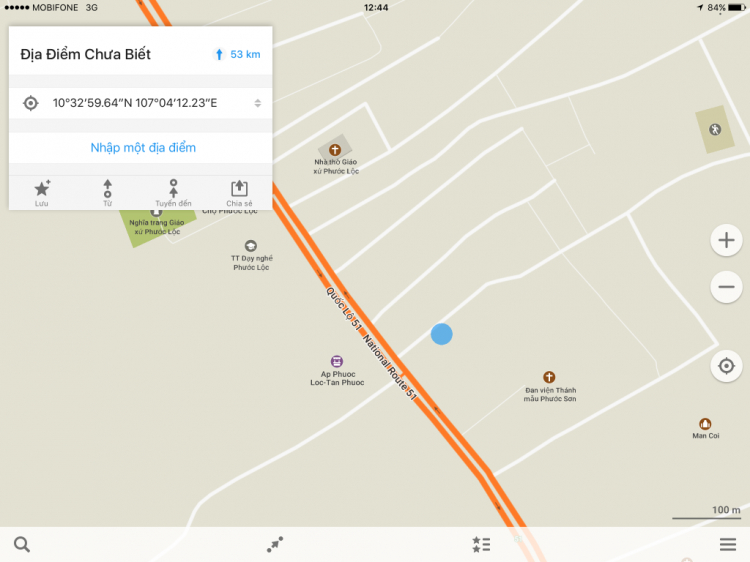The height and width of the screenshot is (562, 750).
Task: Select Nhà thờ Giáo xứ Phước Lộc marker
Action: click(335, 149)
